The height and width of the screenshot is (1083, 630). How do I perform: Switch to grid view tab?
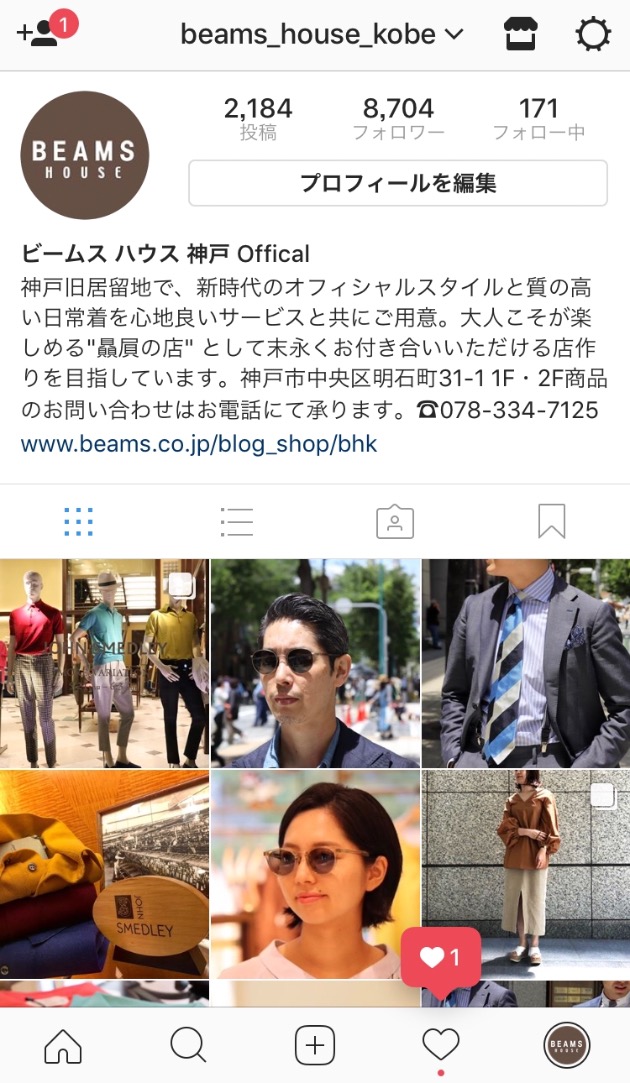point(78,521)
